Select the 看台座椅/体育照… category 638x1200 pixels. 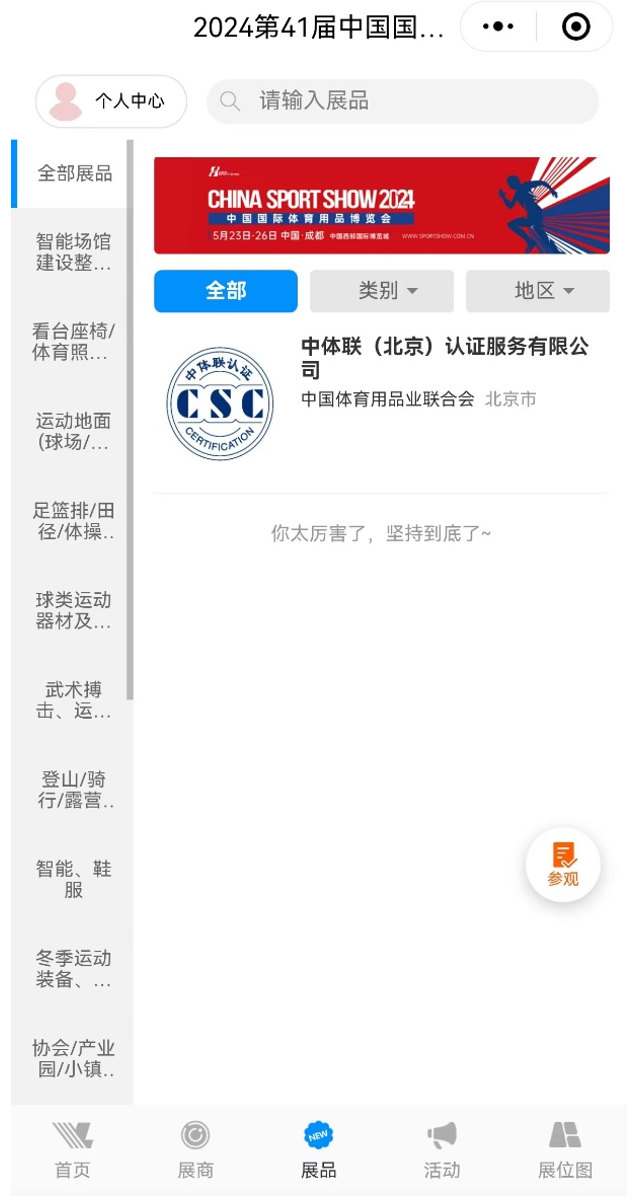tap(74, 342)
